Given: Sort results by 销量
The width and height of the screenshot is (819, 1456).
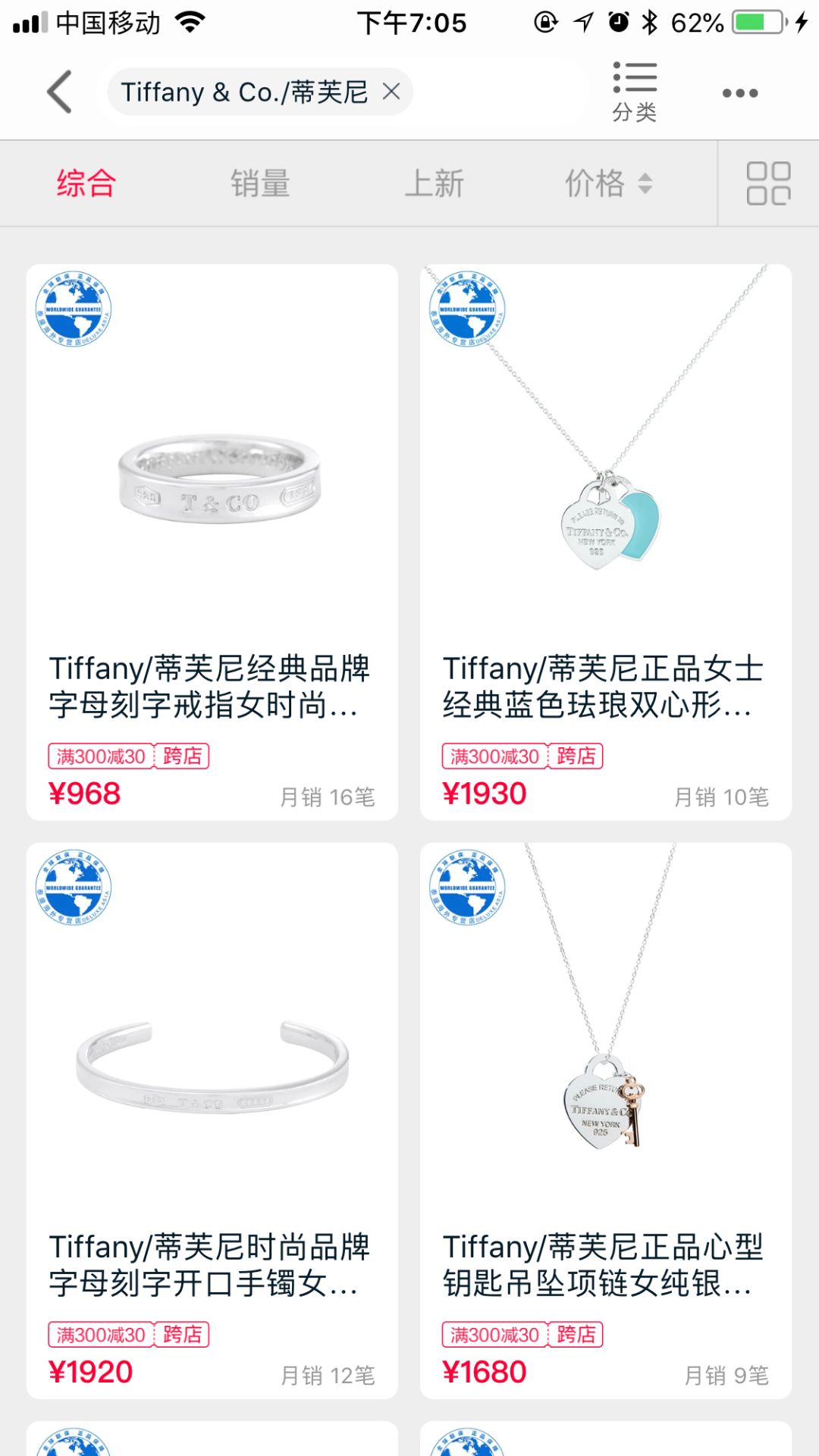Looking at the screenshot, I should (x=260, y=183).
